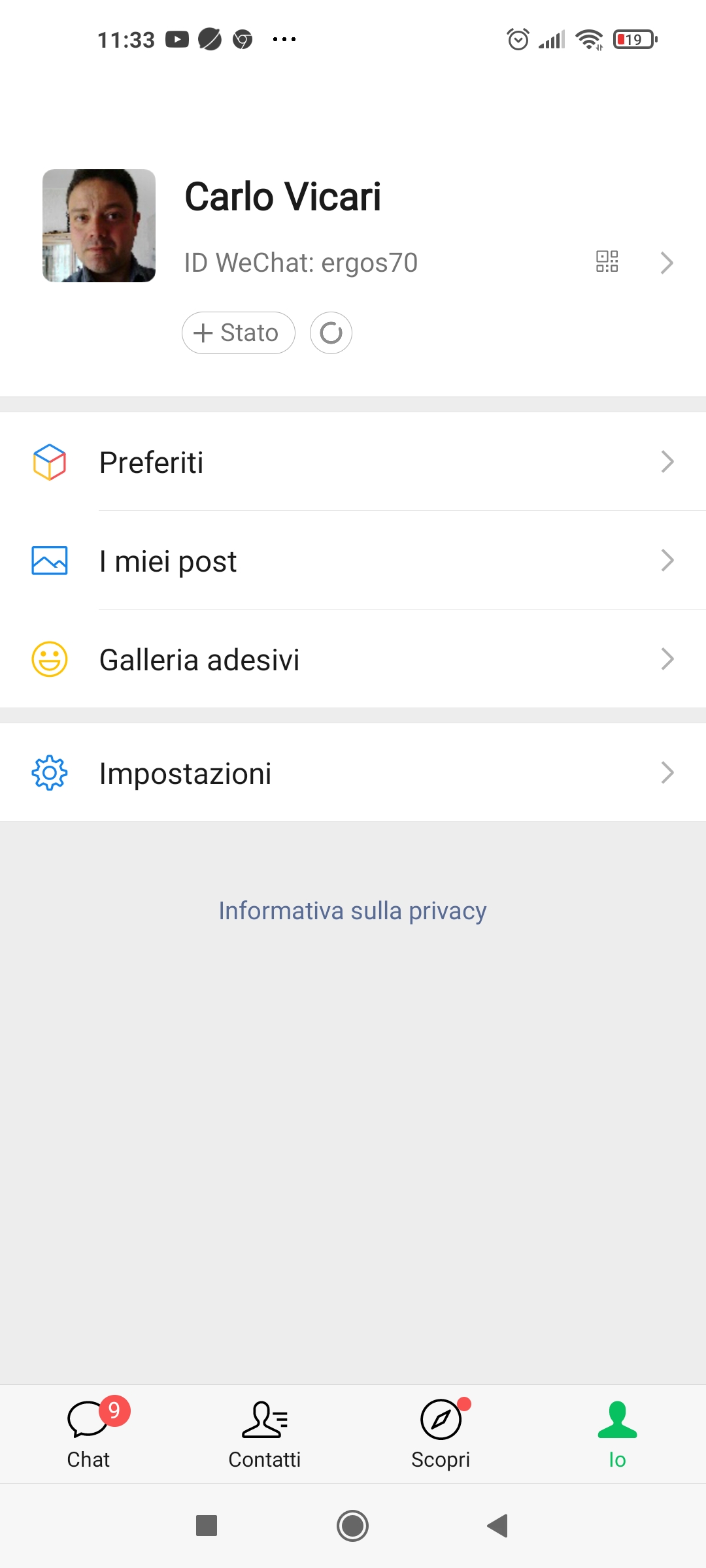Go back using the system back button
The width and height of the screenshot is (706, 1568).
coord(498,1526)
